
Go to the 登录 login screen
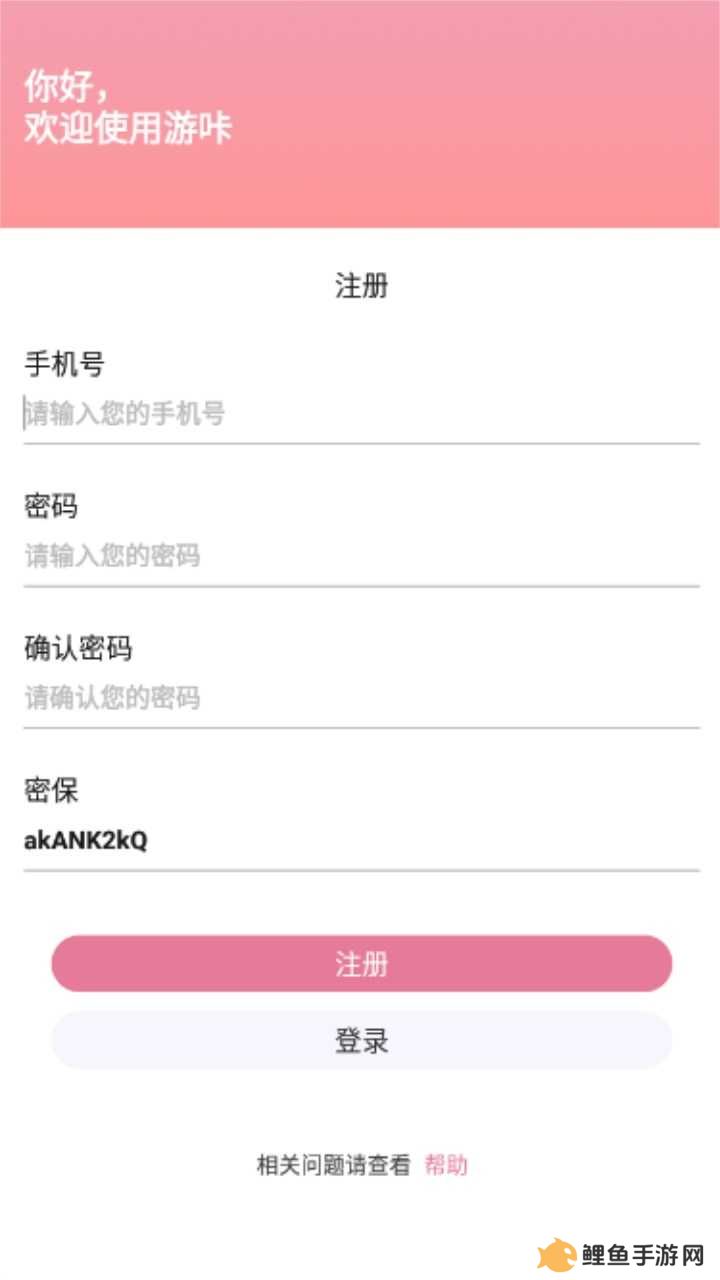[361, 1041]
